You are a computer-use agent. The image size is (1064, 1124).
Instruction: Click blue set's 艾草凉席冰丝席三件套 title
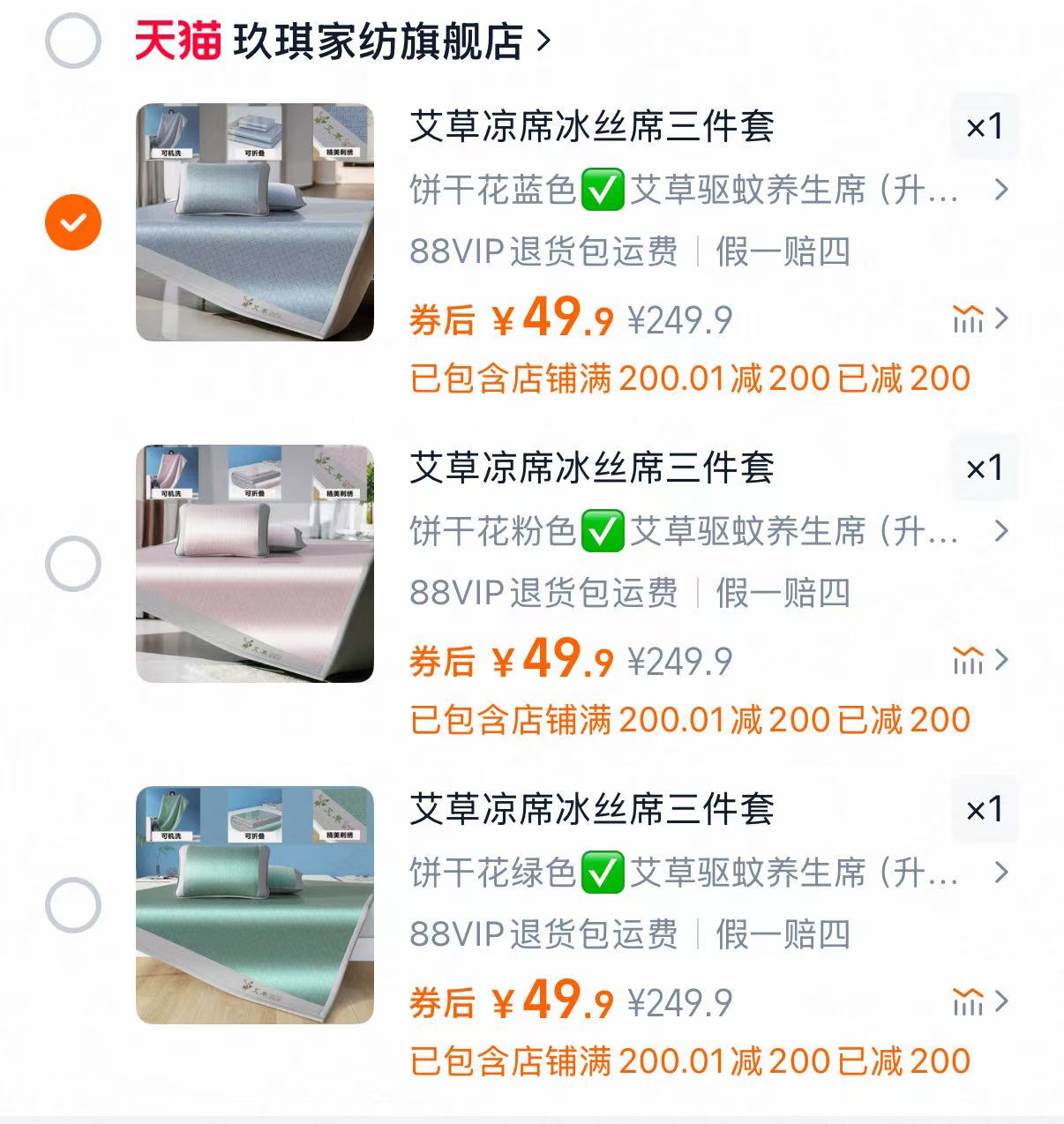(x=591, y=126)
